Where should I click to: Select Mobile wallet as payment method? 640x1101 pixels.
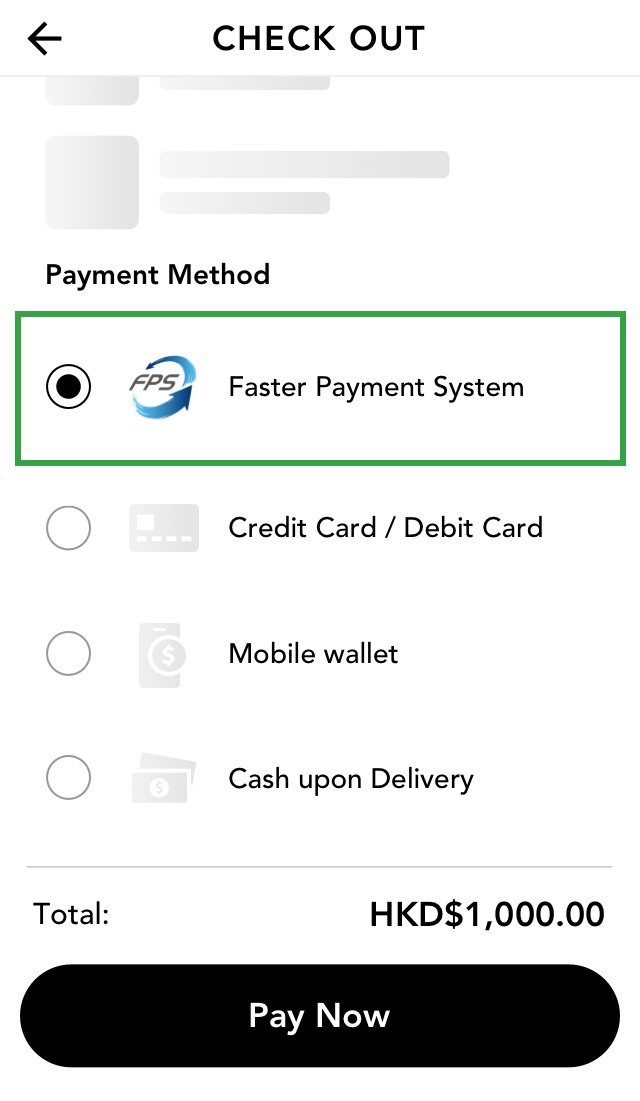320,654
